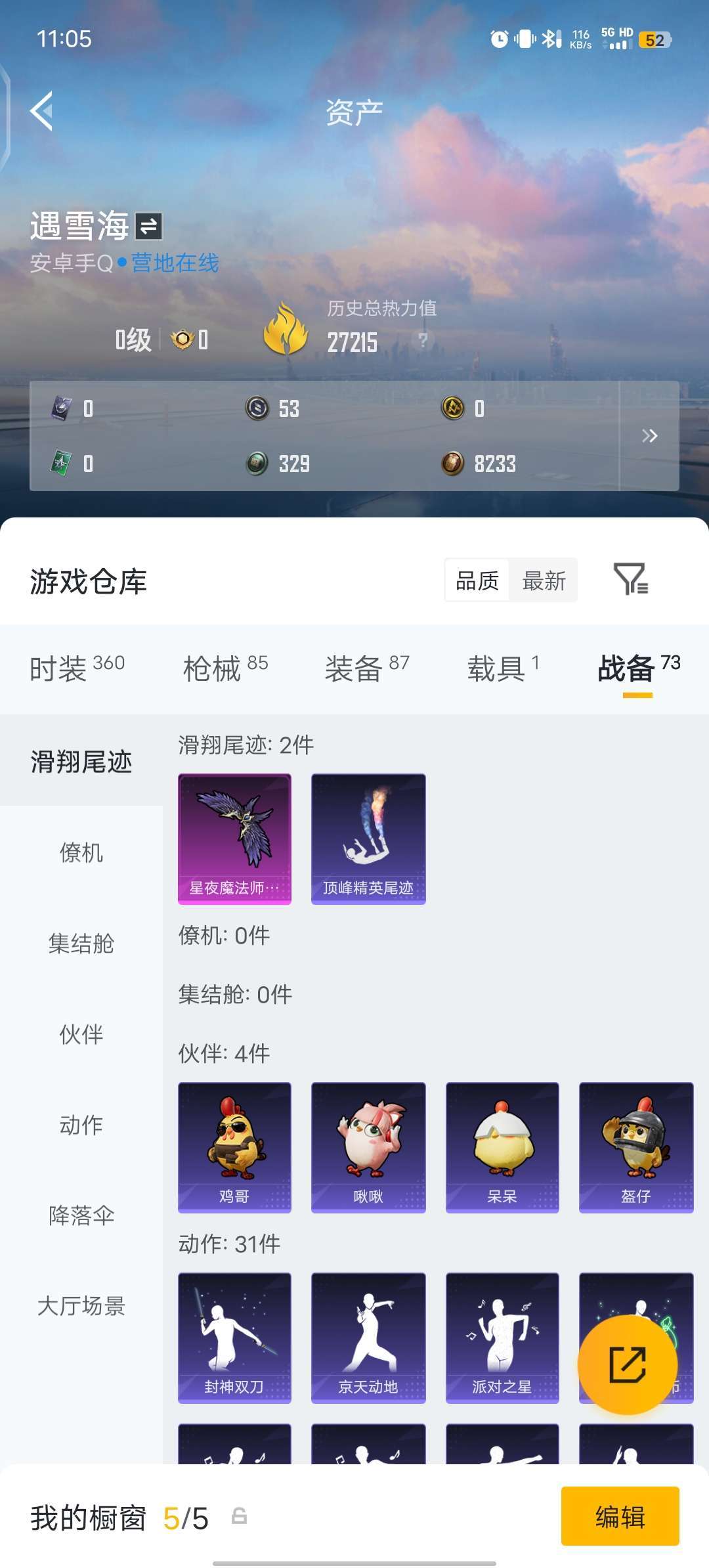Viewport: 709px width, 1568px height.
Task: Go back using the top-left arrow
Action: tap(42, 111)
